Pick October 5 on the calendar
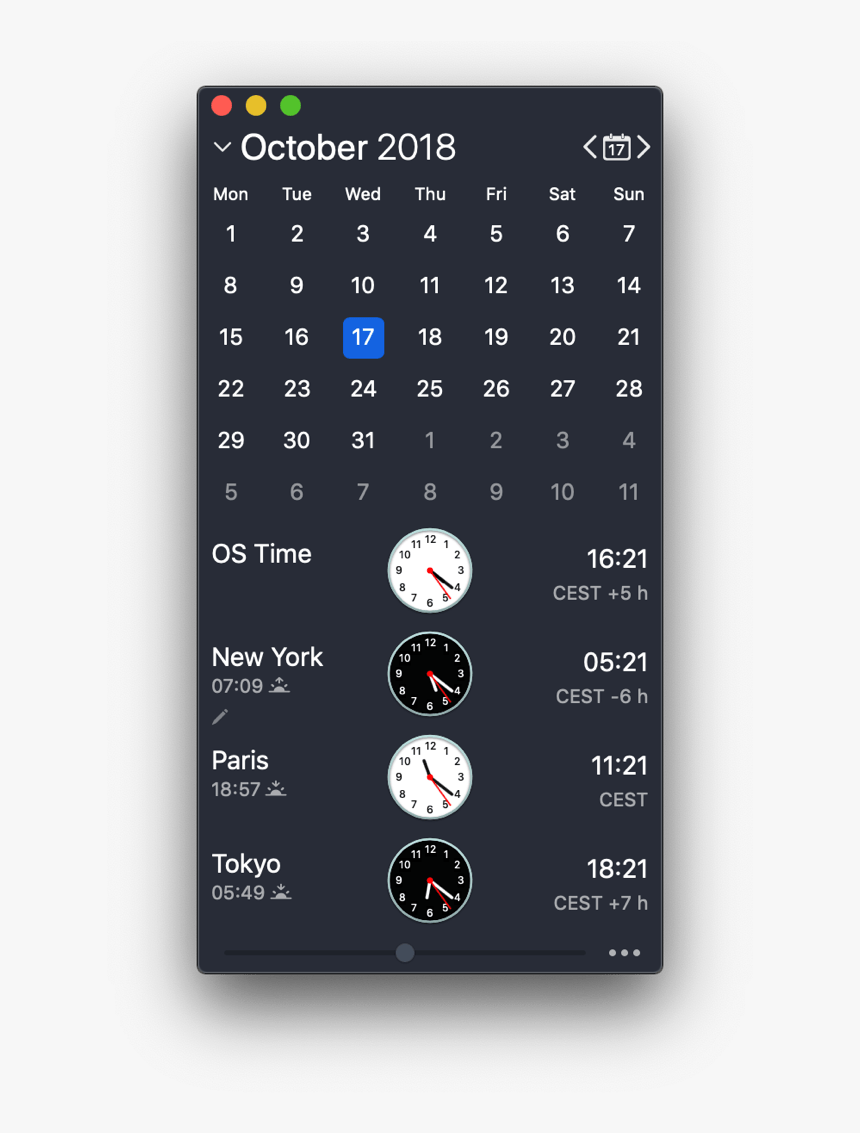 click(x=496, y=234)
